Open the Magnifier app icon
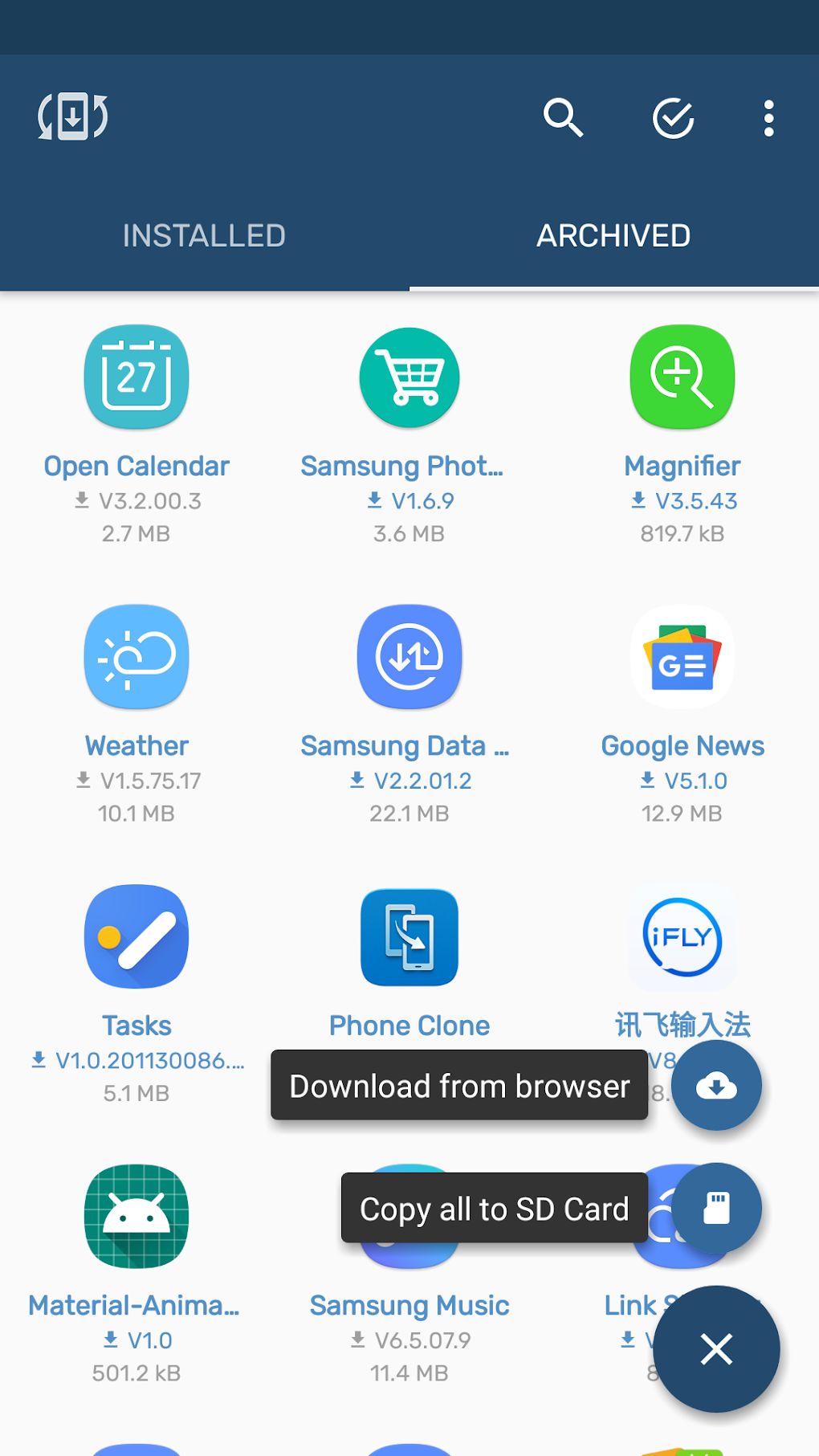The width and height of the screenshot is (819, 1456). [x=682, y=377]
